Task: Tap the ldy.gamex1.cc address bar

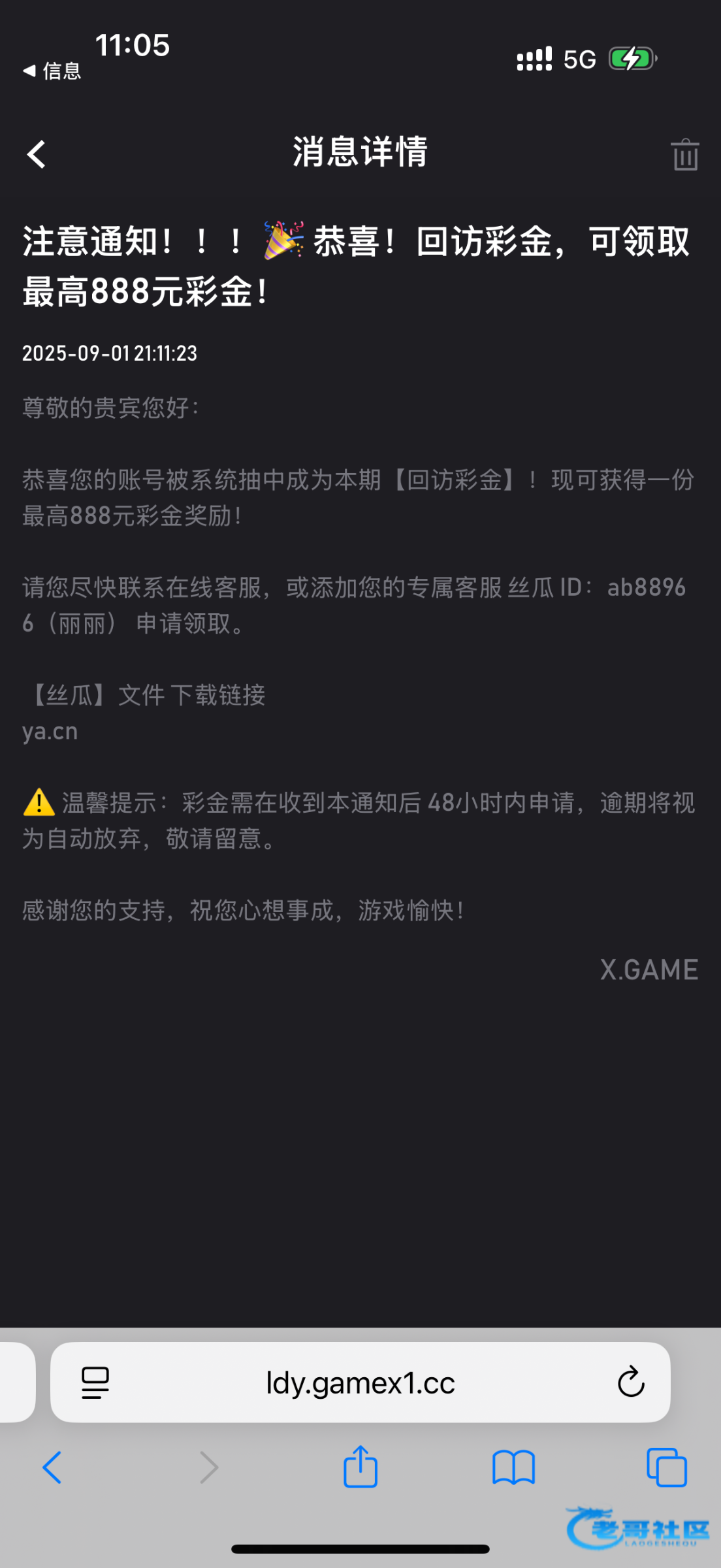Action: point(360,1382)
